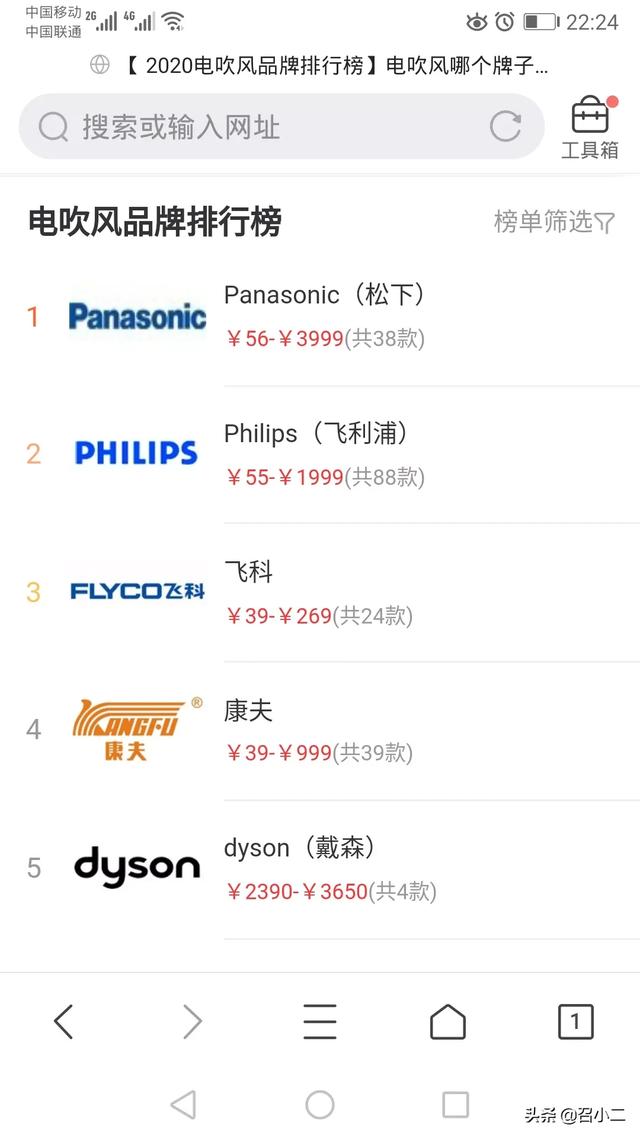
Task: Open the browser menu
Action: pyautogui.click(x=320, y=1021)
